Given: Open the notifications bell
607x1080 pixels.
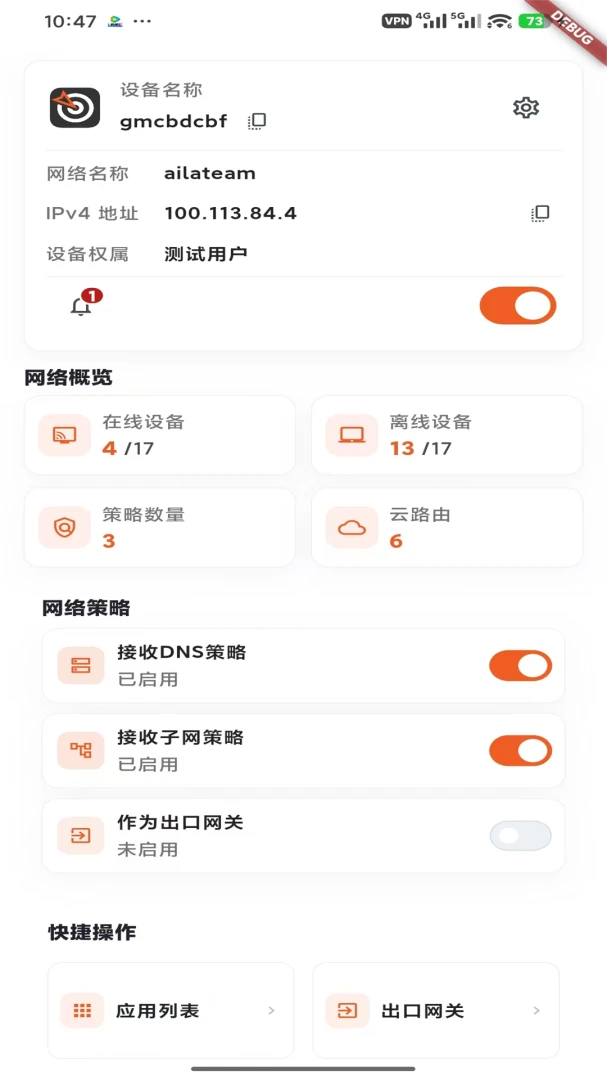Looking at the screenshot, I should (82, 306).
